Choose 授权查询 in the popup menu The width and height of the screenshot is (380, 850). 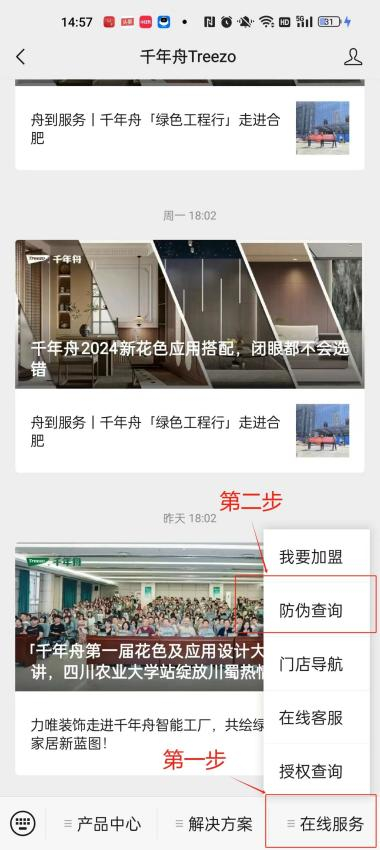point(311,770)
